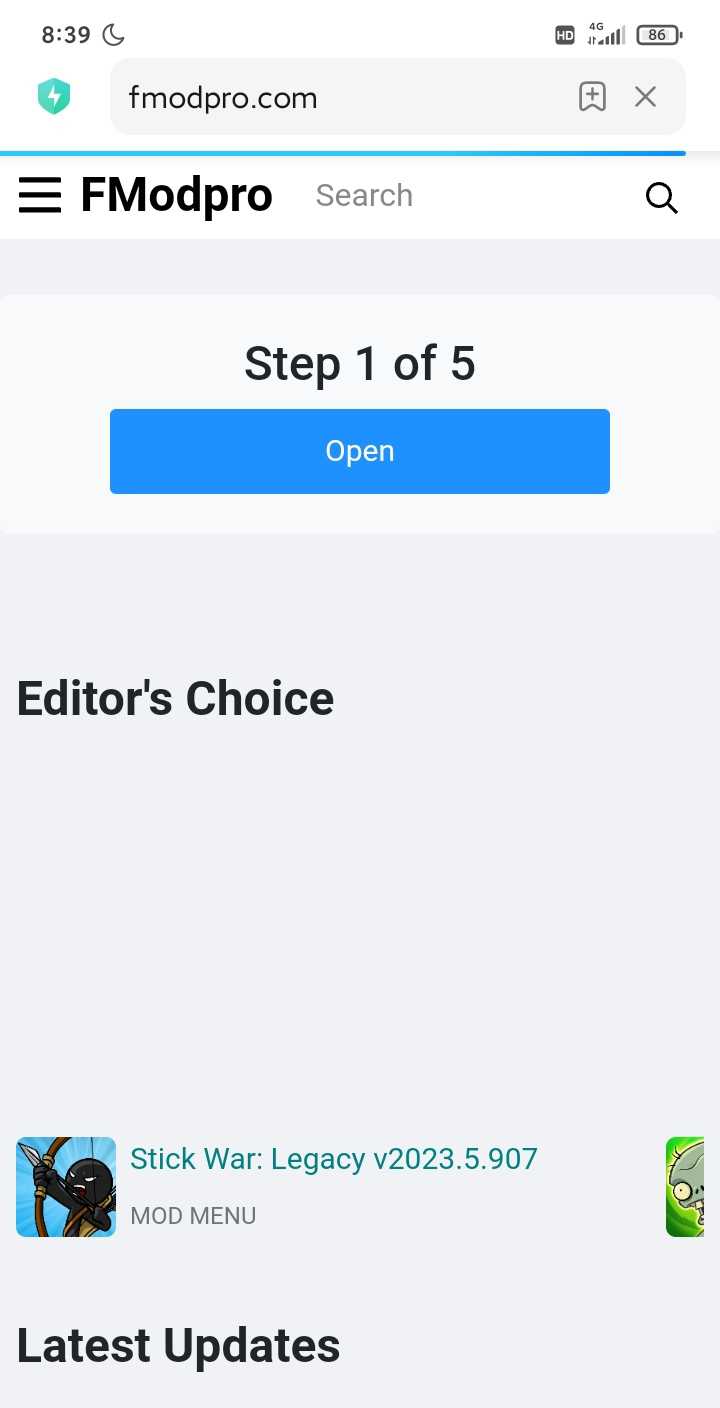Tap the Stick War: Legacy game icon
The height and width of the screenshot is (1408, 720).
(66, 1187)
